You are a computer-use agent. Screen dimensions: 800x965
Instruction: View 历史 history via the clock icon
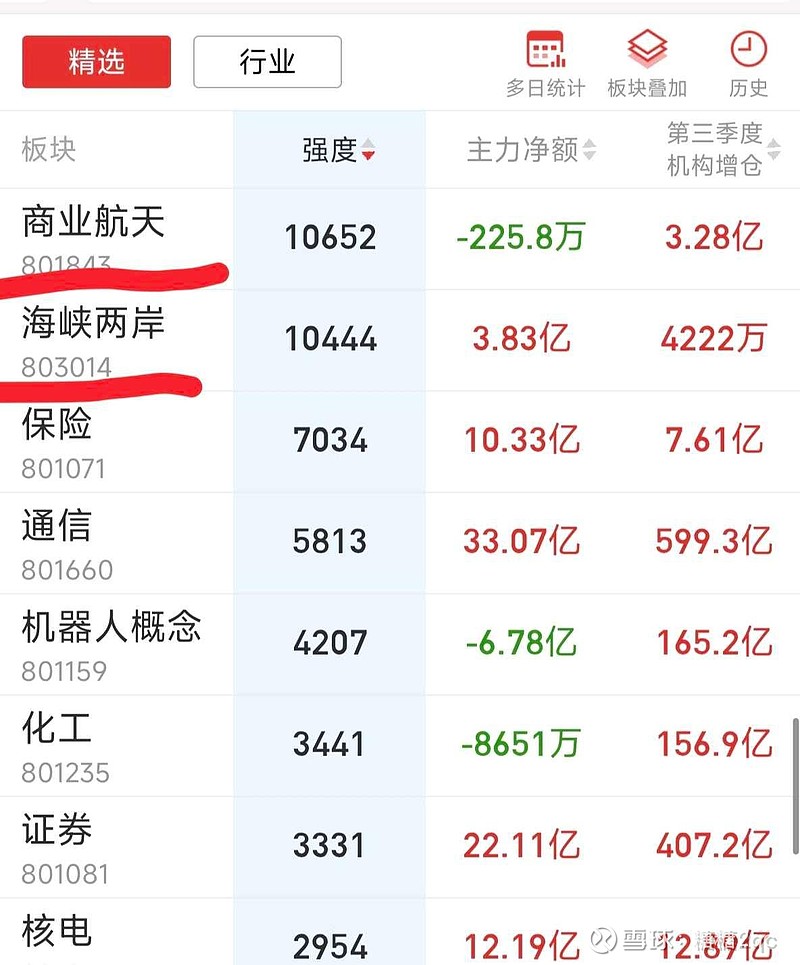click(x=748, y=62)
